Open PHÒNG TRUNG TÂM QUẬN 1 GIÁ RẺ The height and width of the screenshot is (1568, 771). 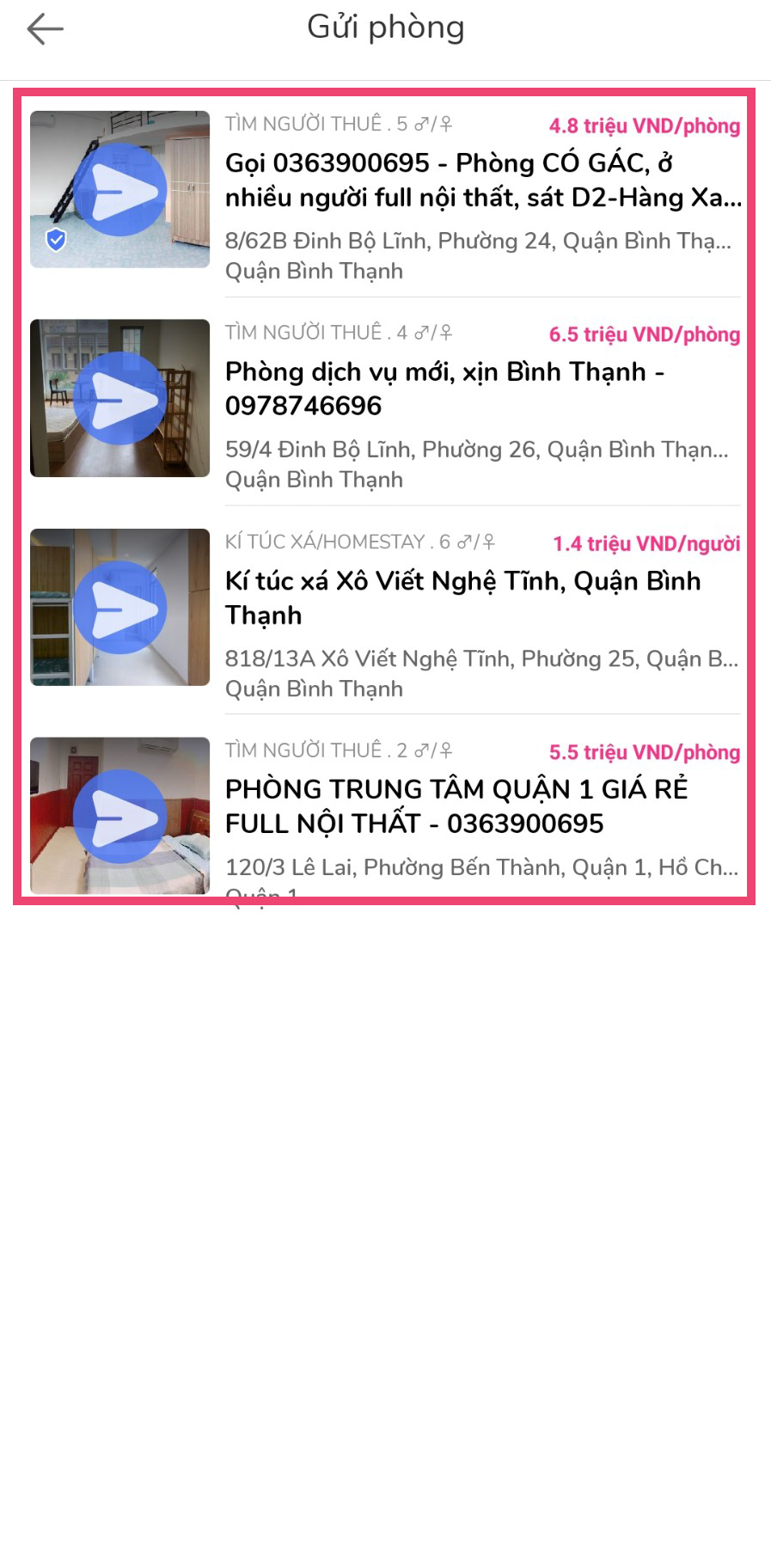coord(481,806)
